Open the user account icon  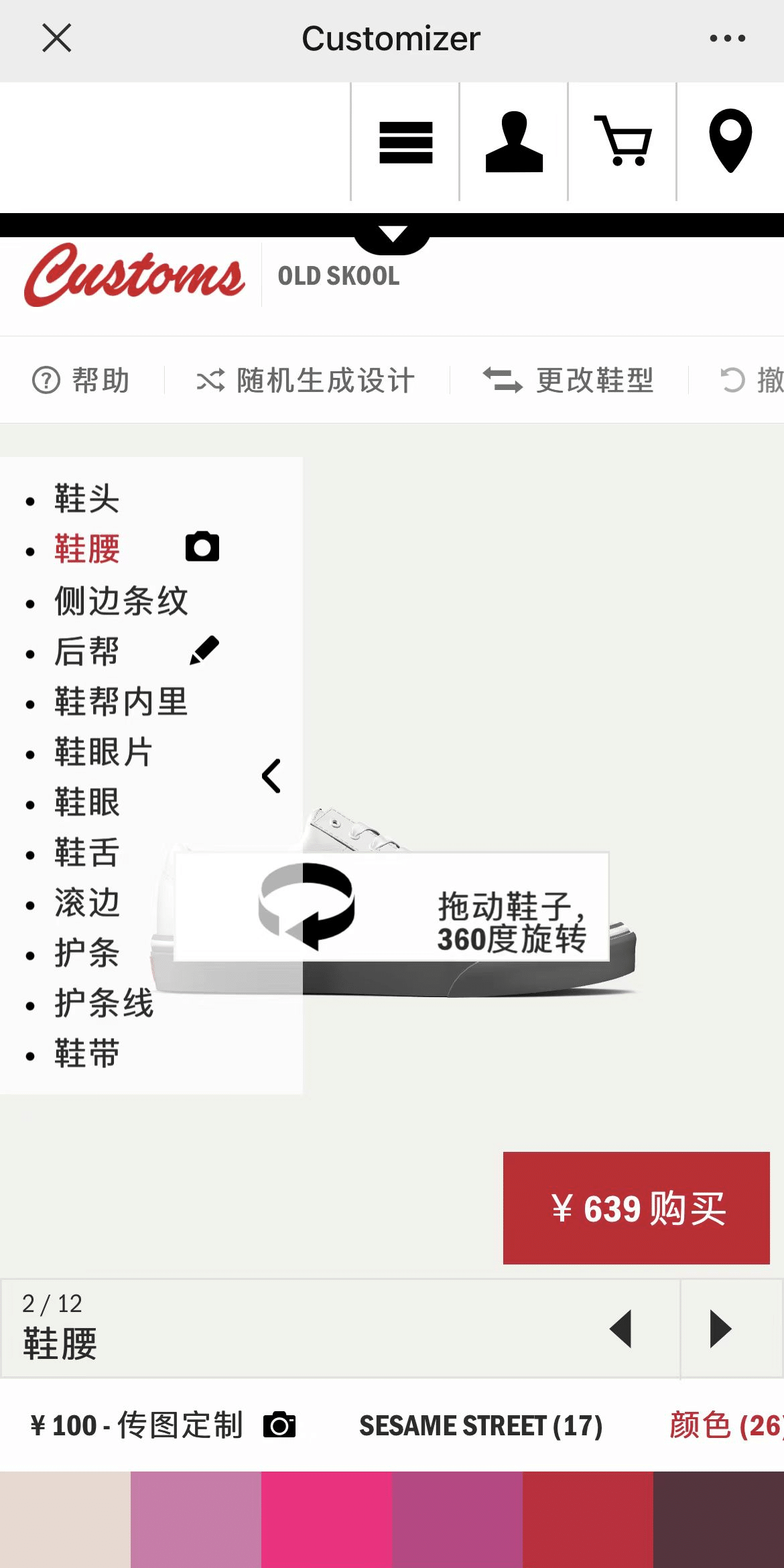[514, 142]
